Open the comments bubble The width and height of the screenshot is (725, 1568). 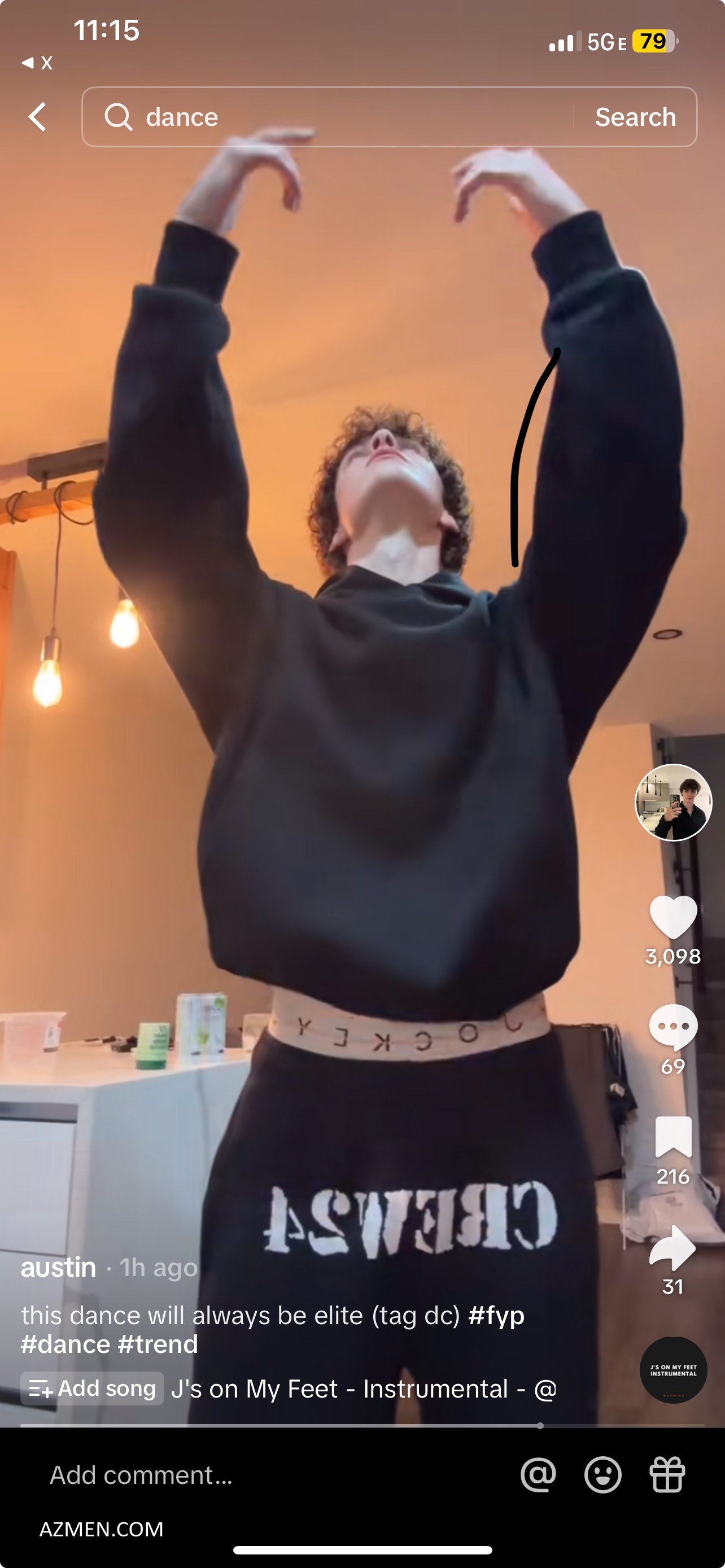coord(673,1027)
